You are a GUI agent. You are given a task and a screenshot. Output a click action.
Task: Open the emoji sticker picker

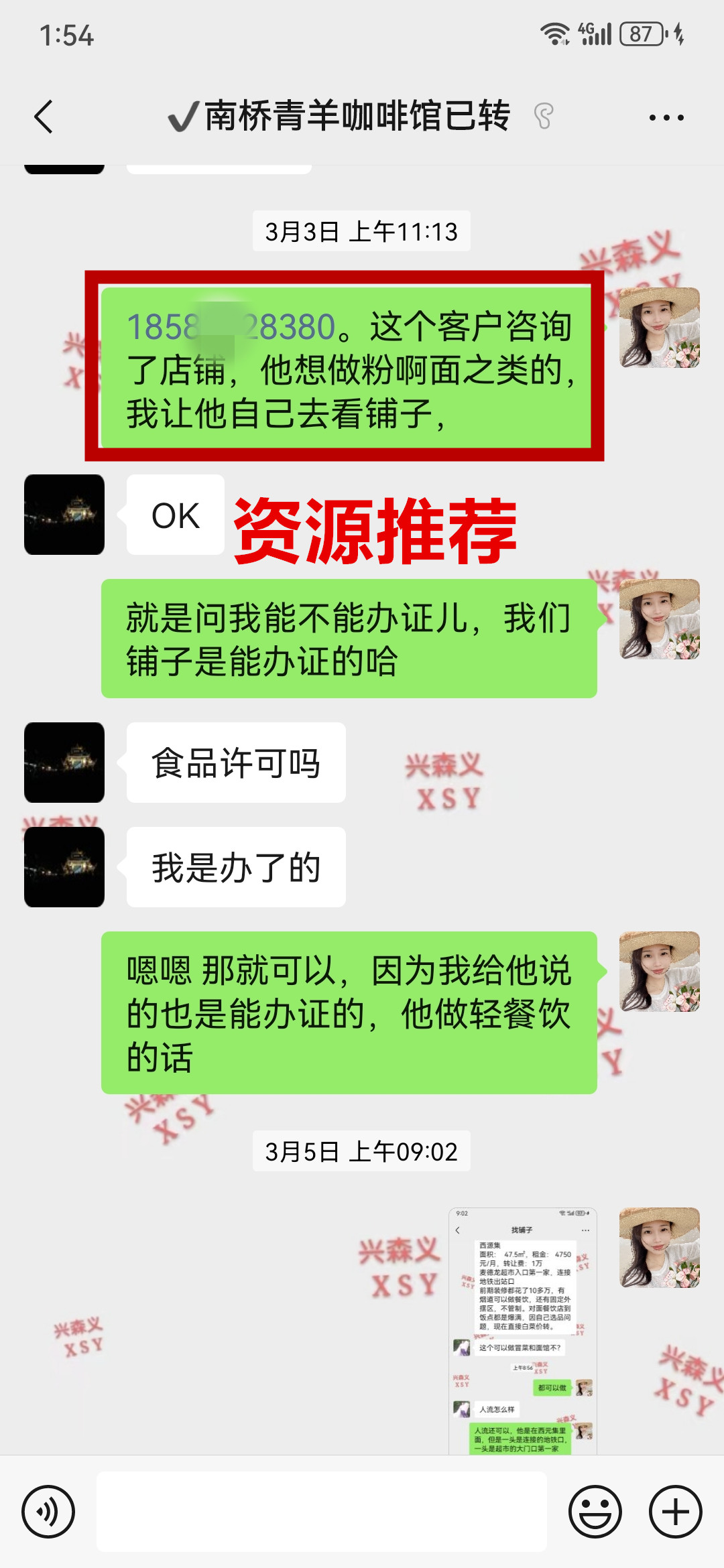pyautogui.click(x=595, y=1512)
